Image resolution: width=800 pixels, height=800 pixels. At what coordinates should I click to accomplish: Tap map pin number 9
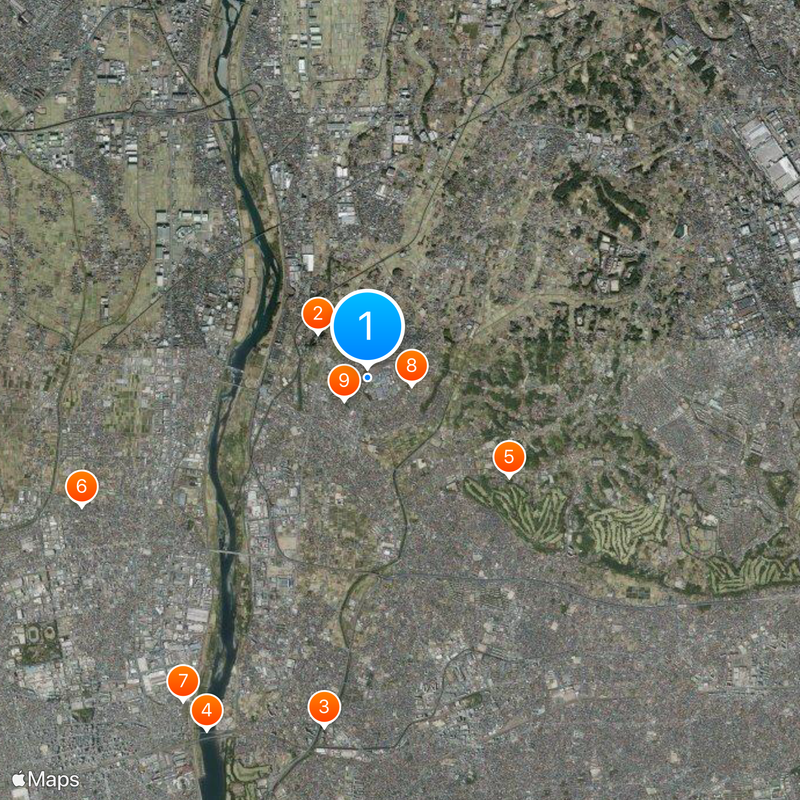tap(344, 380)
